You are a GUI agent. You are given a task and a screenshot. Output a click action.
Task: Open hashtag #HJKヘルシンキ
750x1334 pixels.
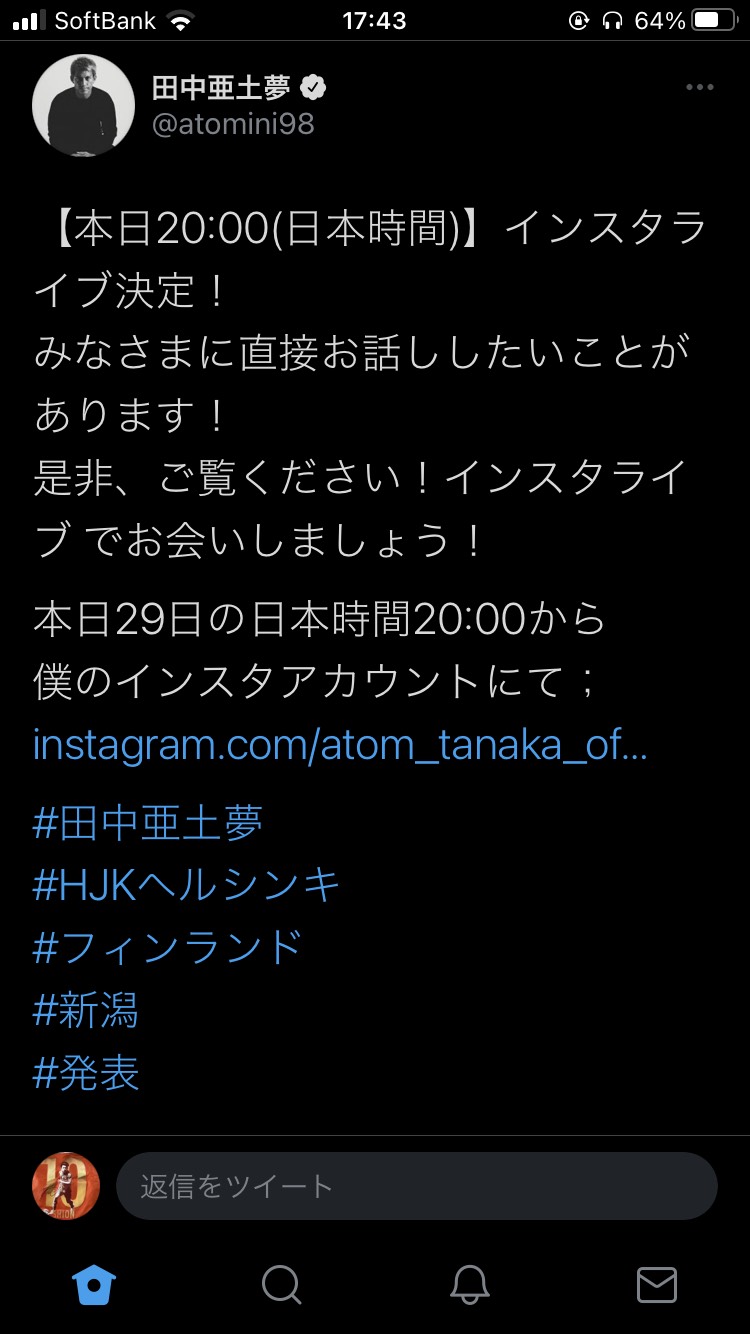(187, 885)
